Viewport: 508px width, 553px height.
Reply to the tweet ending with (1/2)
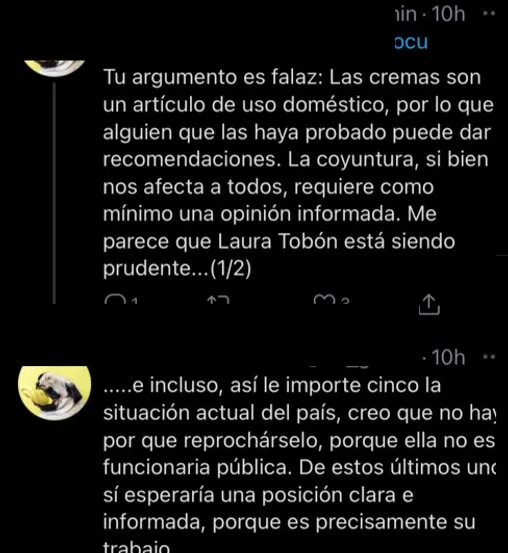click(x=115, y=300)
